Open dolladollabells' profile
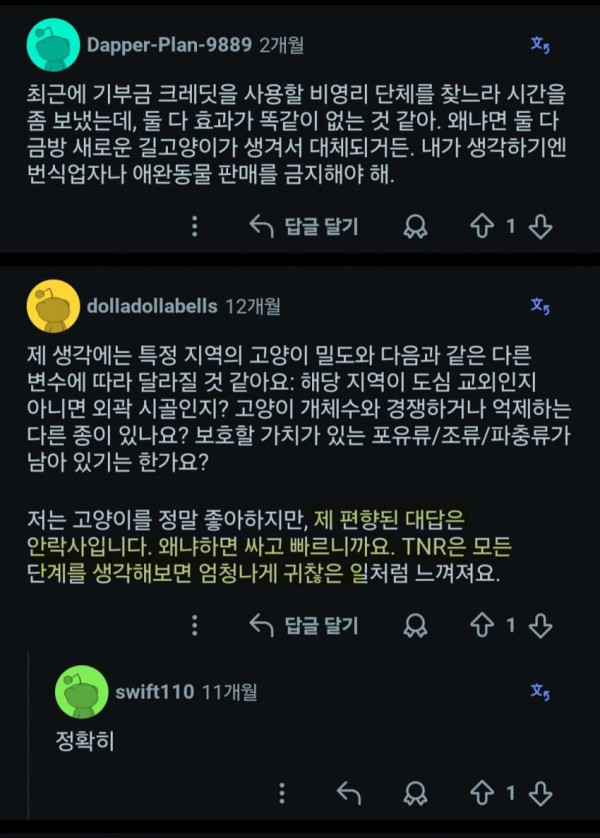Image resolution: width=600 pixels, height=838 pixels. [x=152, y=306]
